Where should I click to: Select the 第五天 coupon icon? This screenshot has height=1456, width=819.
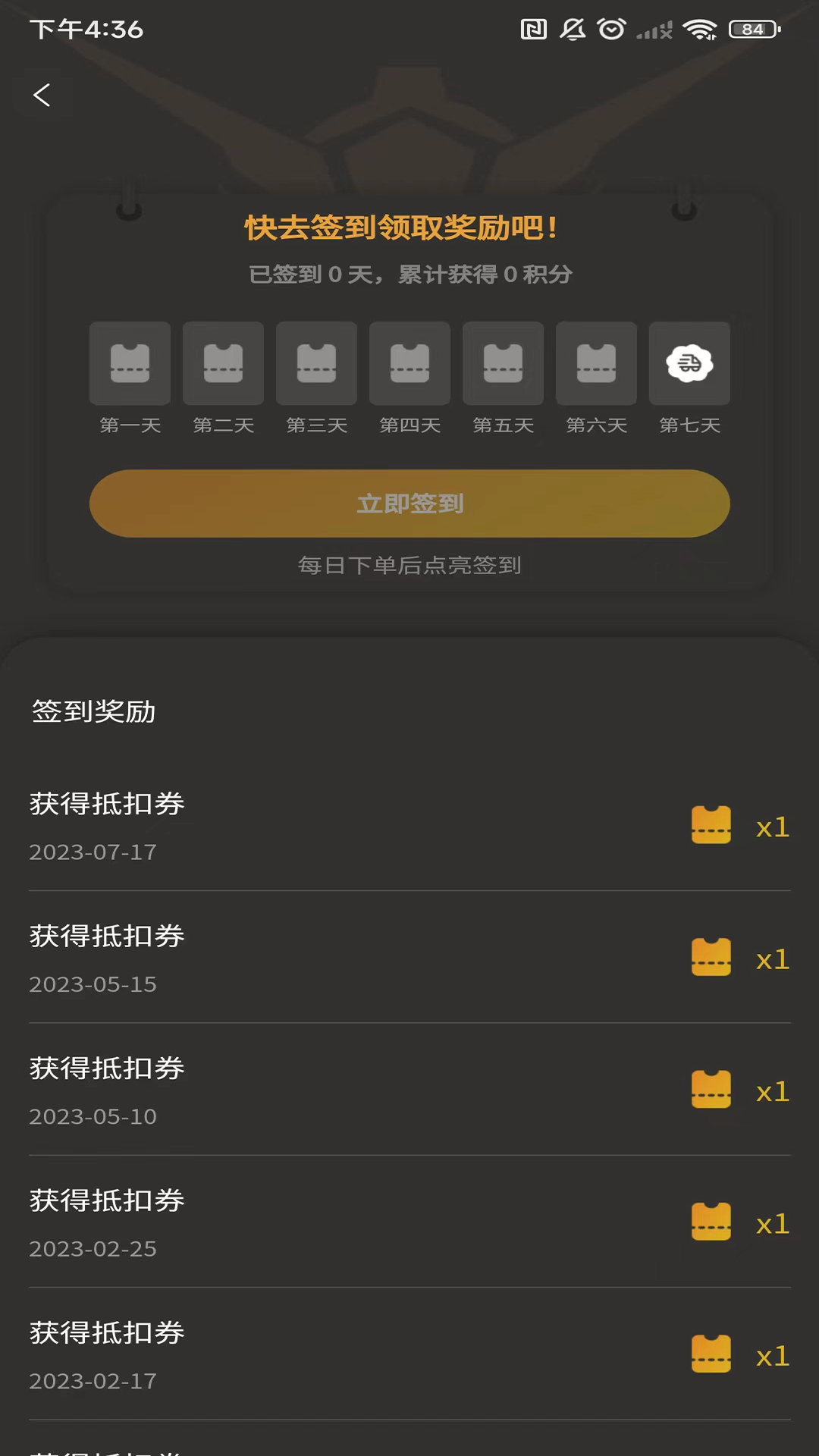503,362
